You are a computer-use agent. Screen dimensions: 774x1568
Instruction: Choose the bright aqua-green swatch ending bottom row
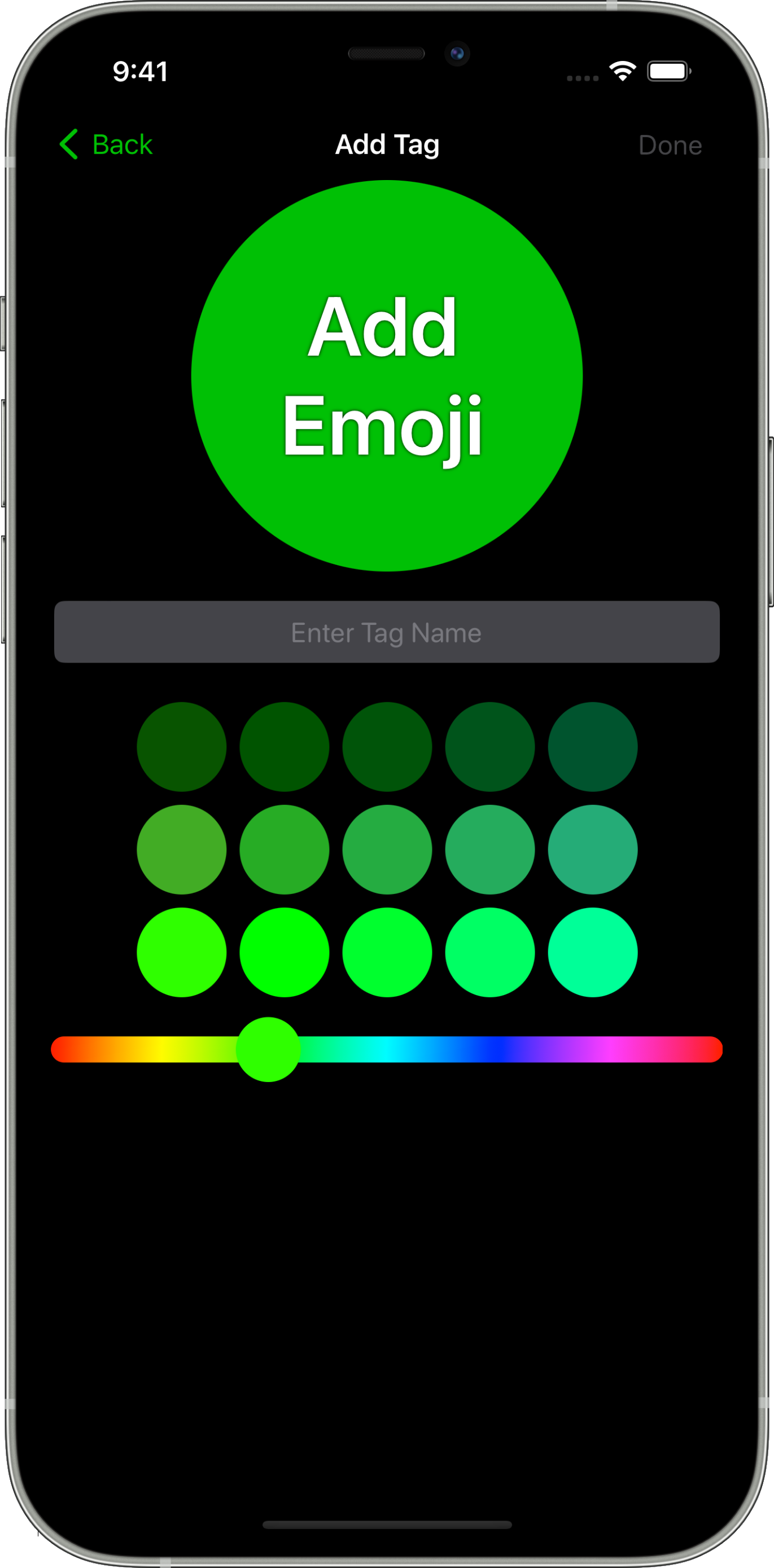593,953
